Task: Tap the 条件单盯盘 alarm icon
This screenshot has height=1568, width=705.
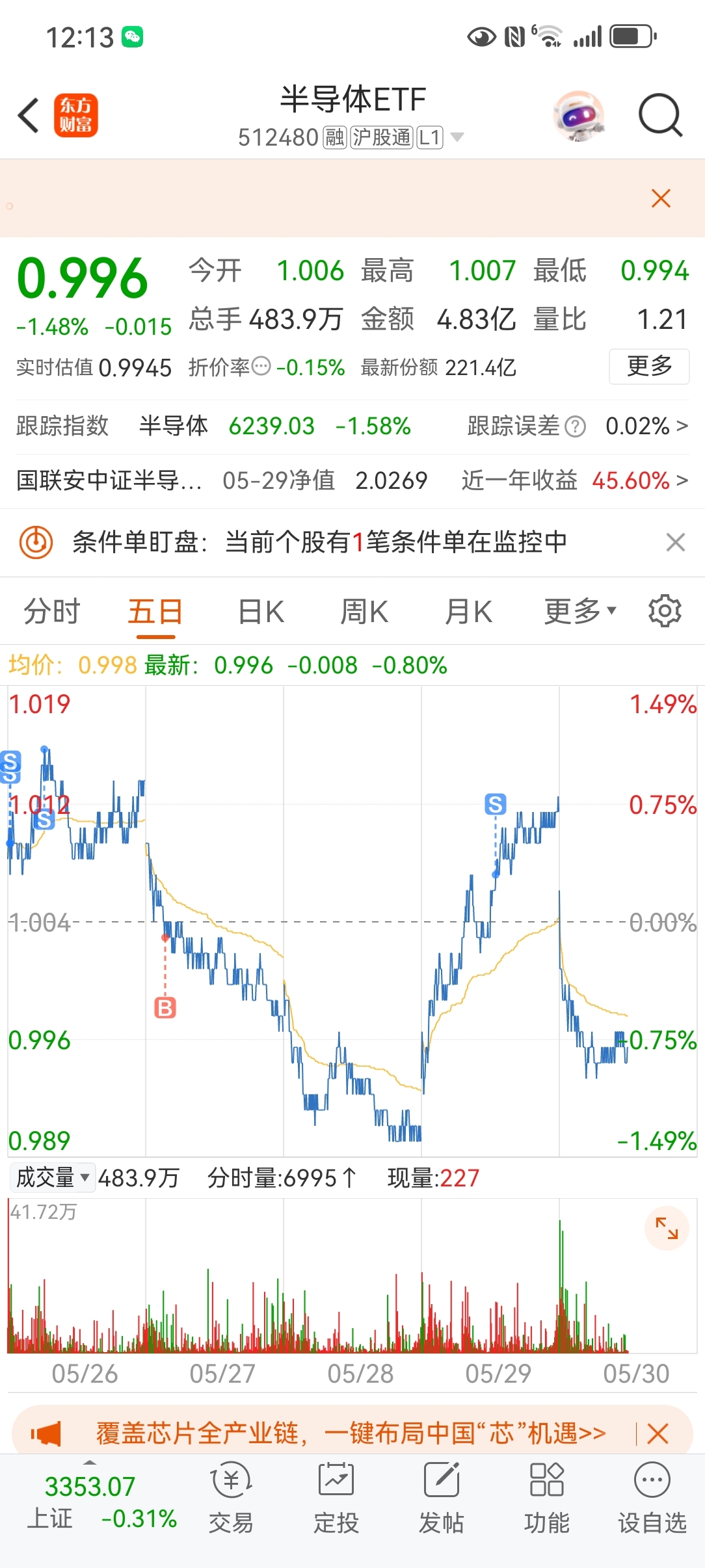Action: click(36, 543)
